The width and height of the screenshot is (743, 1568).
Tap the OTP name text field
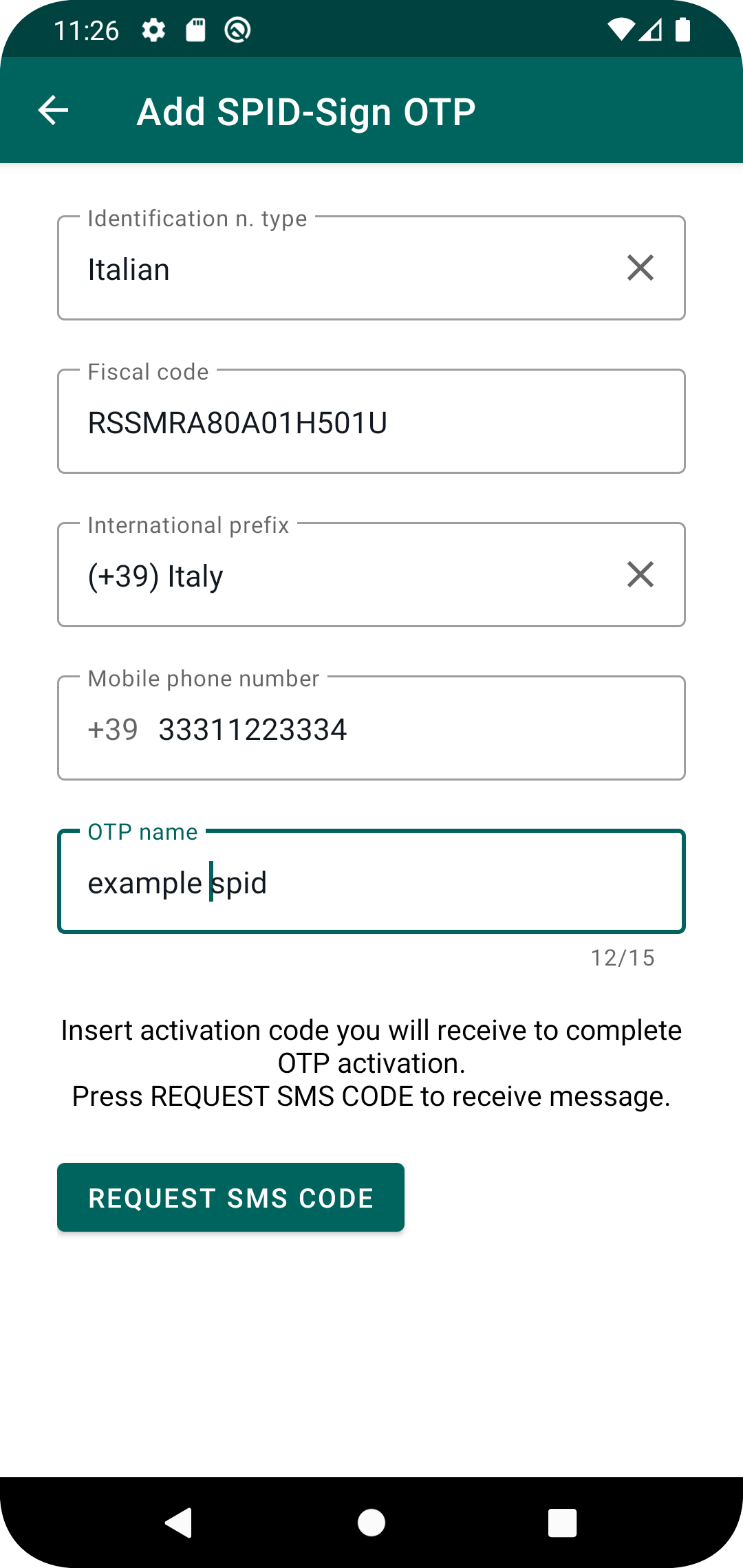[x=371, y=882]
